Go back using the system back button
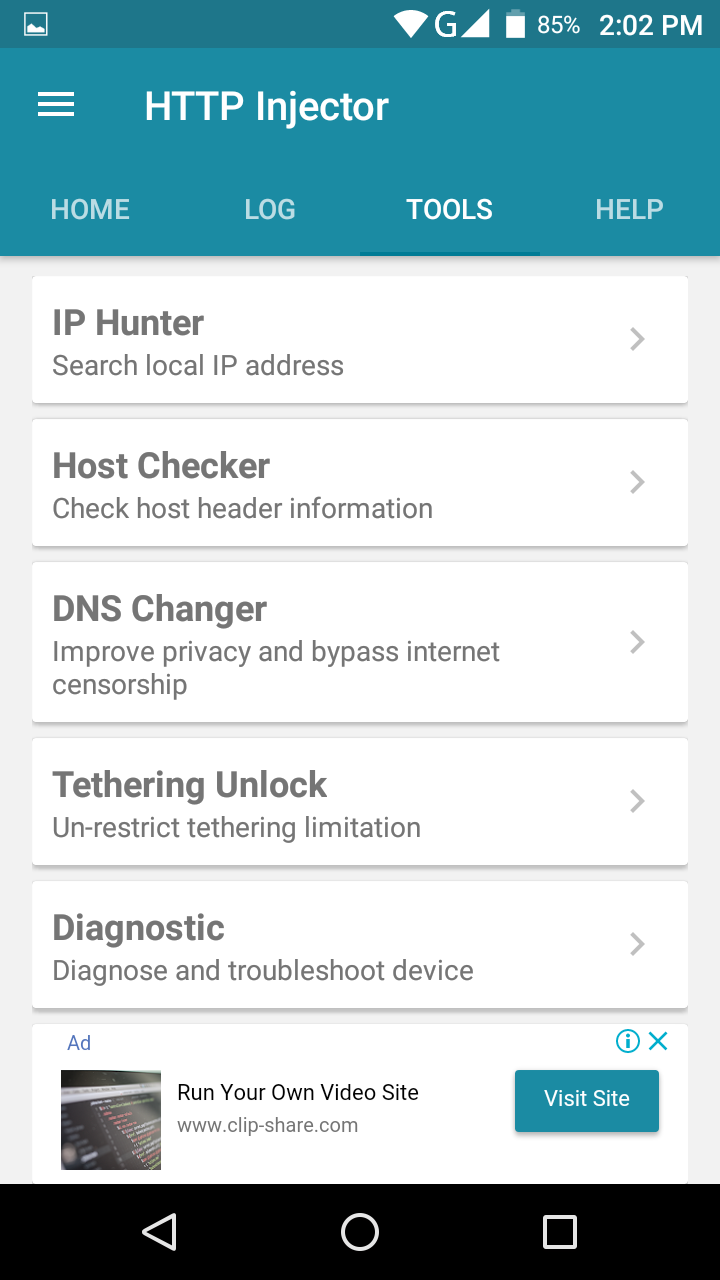This screenshot has width=720, height=1280. [x=160, y=1232]
